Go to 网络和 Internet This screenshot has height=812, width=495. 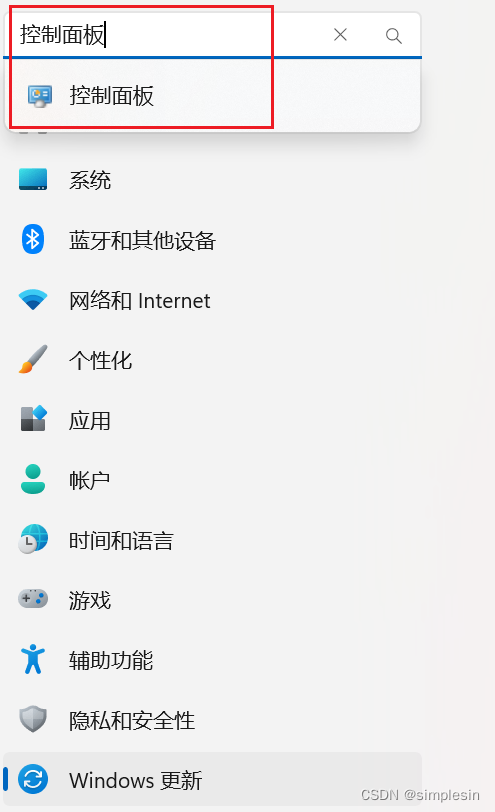[x=212, y=300]
